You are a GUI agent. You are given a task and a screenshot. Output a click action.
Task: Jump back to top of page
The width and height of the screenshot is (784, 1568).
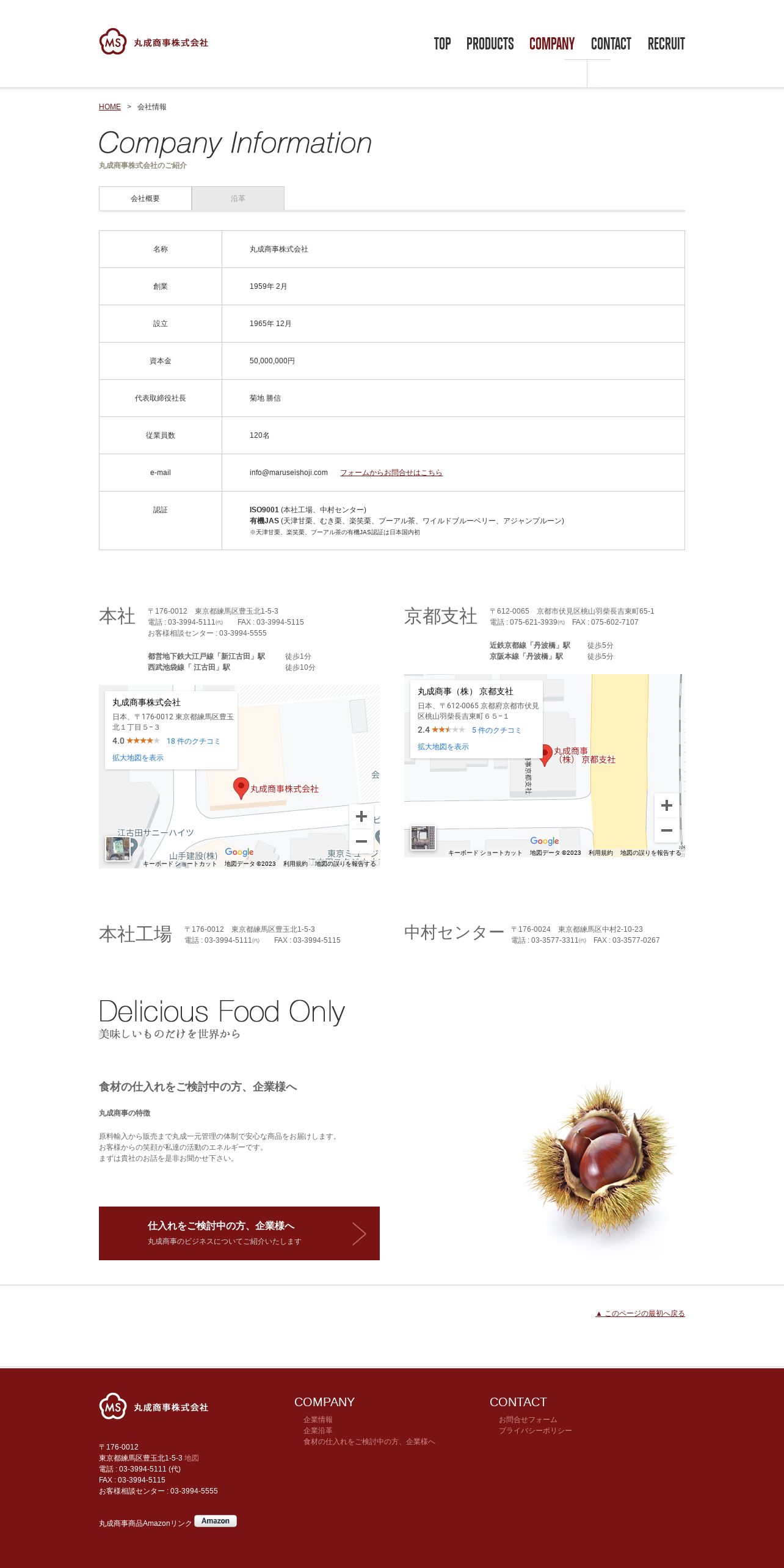pyautogui.click(x=640, y=1313)
